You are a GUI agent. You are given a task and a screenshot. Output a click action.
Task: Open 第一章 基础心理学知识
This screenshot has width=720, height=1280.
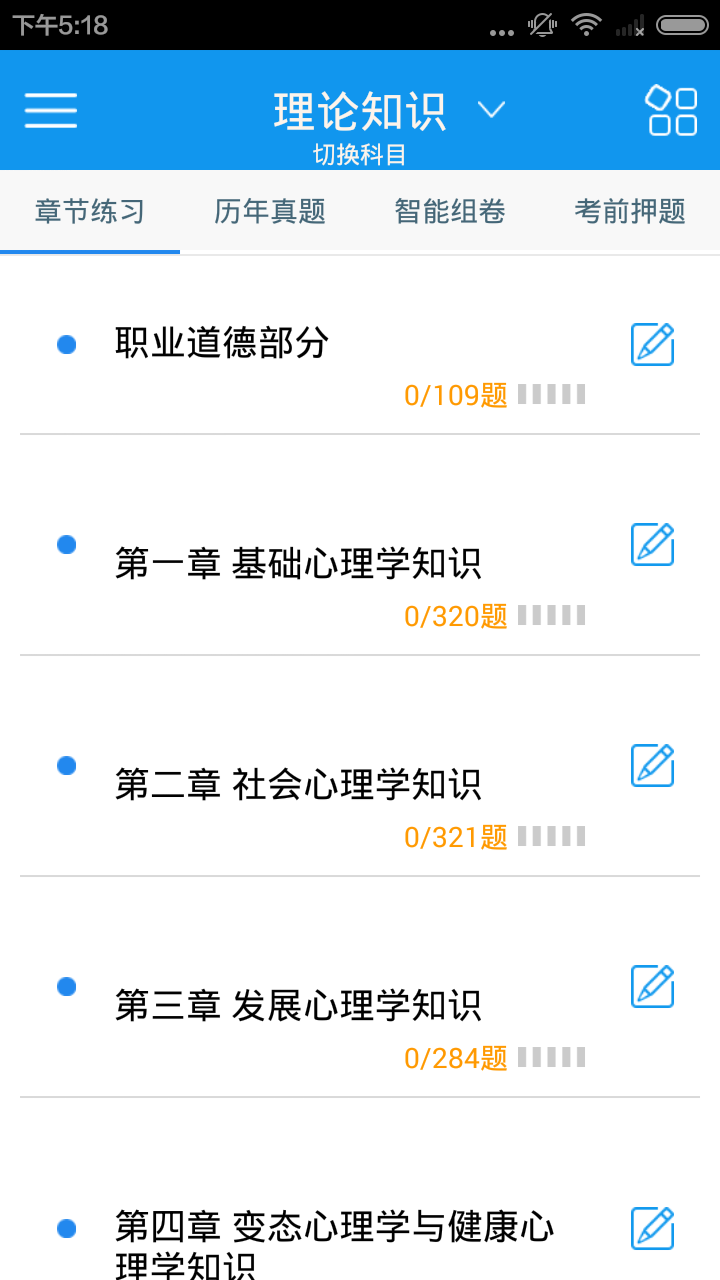[298, 564]
